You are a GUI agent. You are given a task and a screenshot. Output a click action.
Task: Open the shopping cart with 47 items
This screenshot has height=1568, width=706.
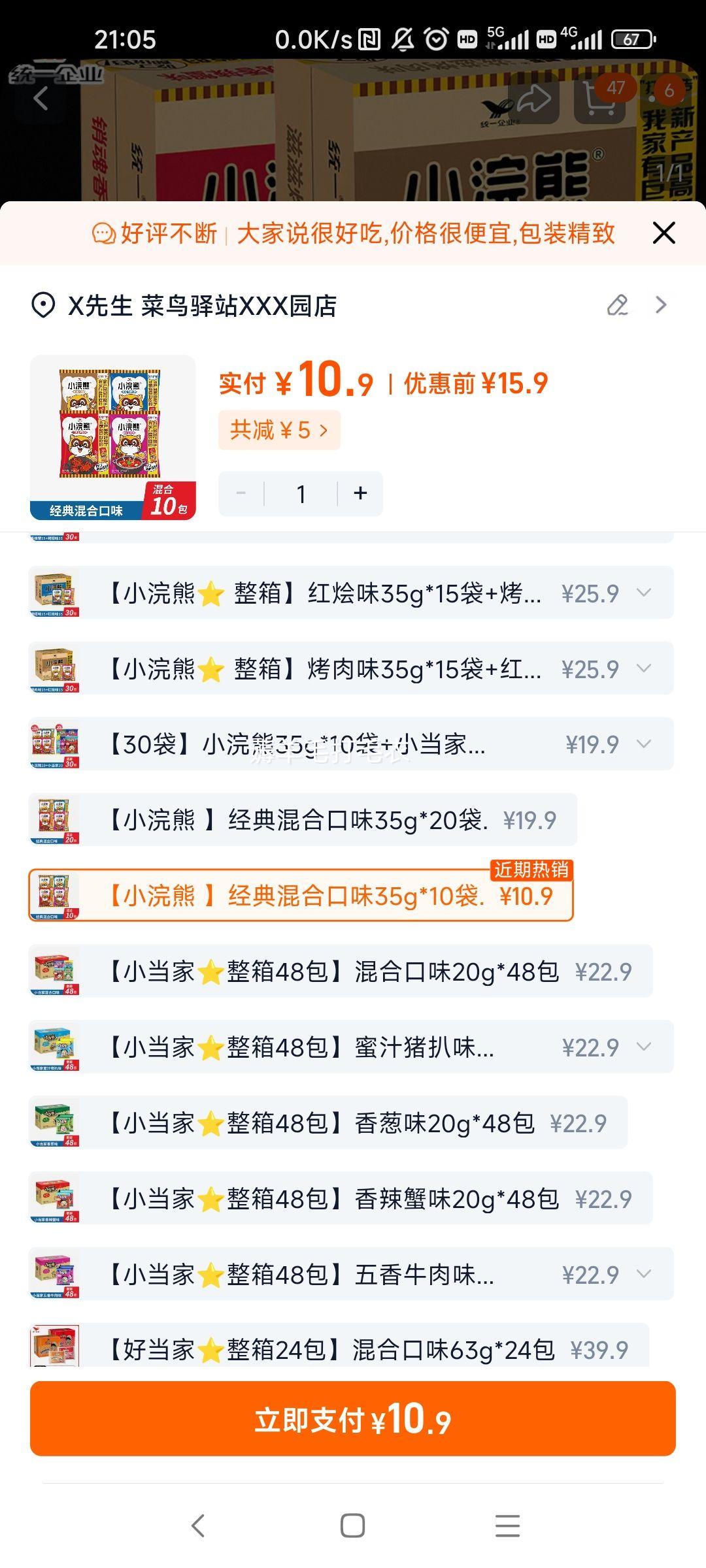coord(598,101)
